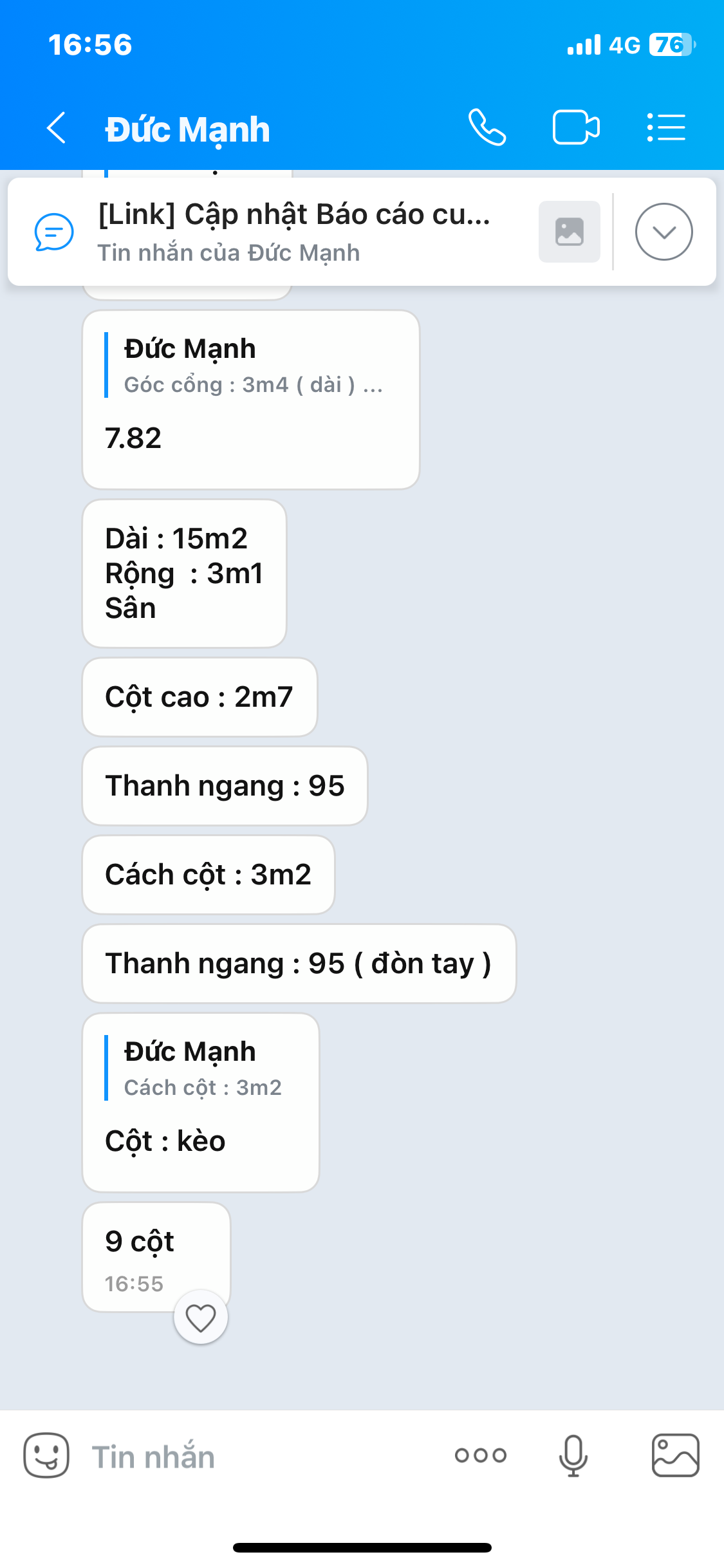Open the sticker and emoji picker
The image size is (724, 1568).
pyautogui.click(x=46, y=1455)
